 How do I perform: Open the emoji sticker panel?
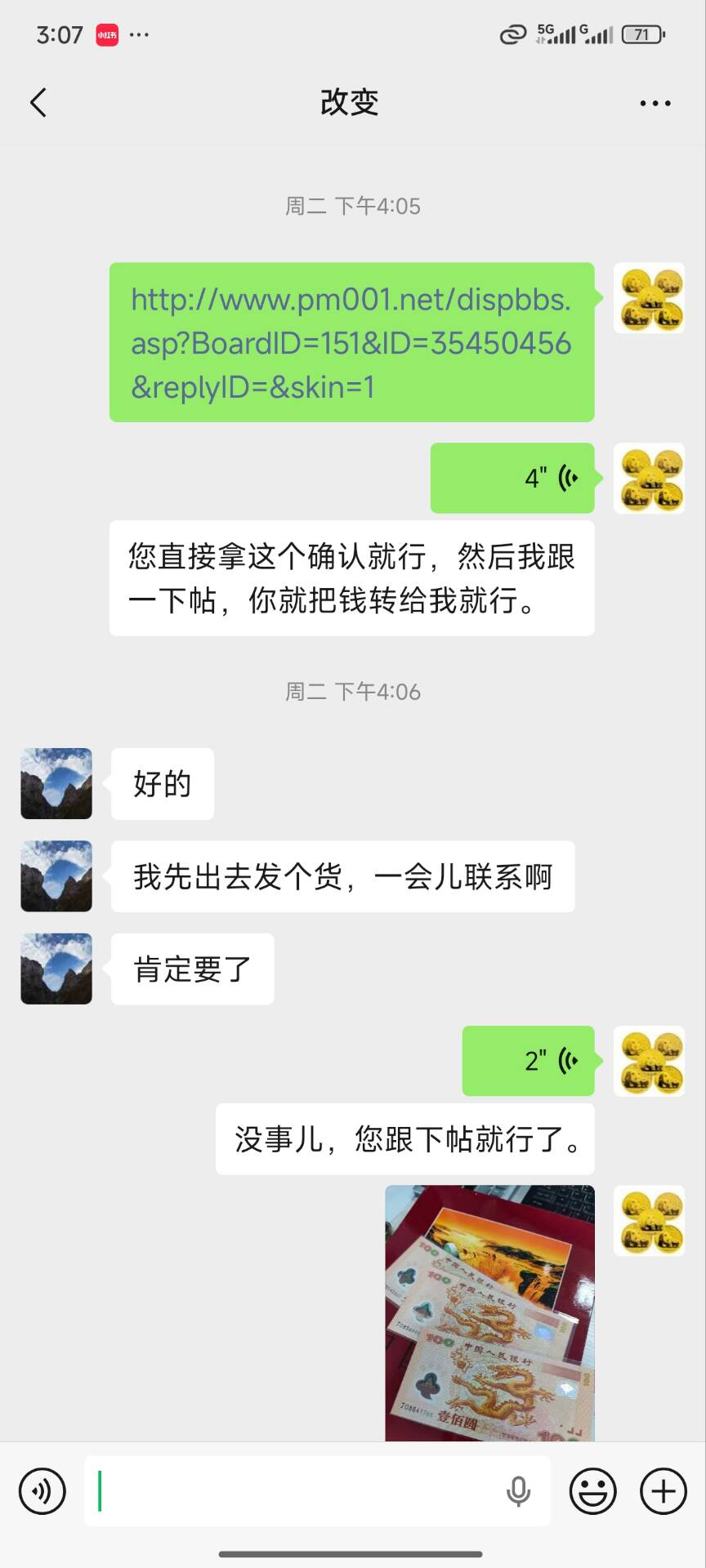pyautogui.click(x=592, y=1491)
